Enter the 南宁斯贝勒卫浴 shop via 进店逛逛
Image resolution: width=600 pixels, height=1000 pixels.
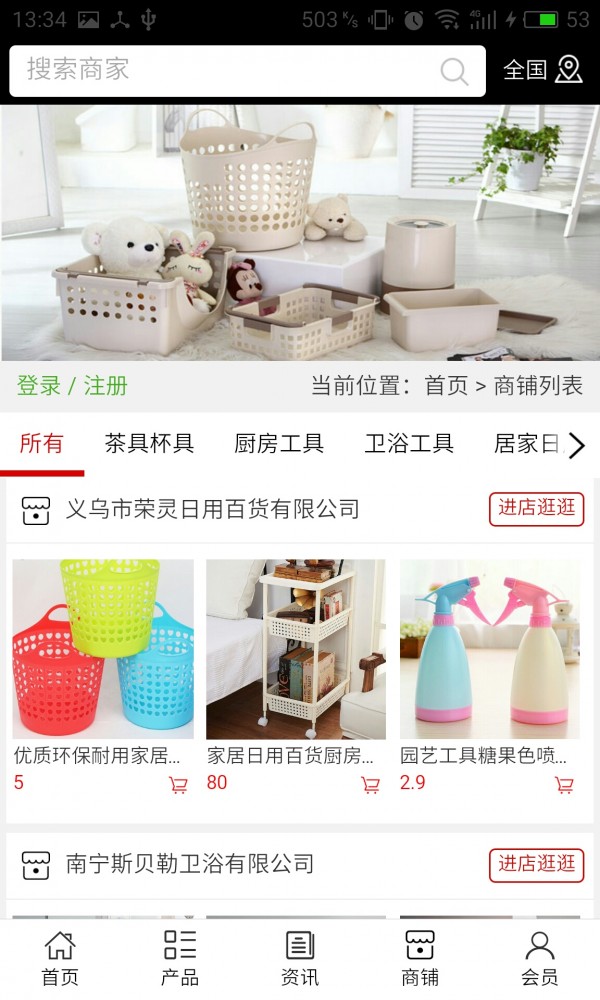click(x=537, y=864)
